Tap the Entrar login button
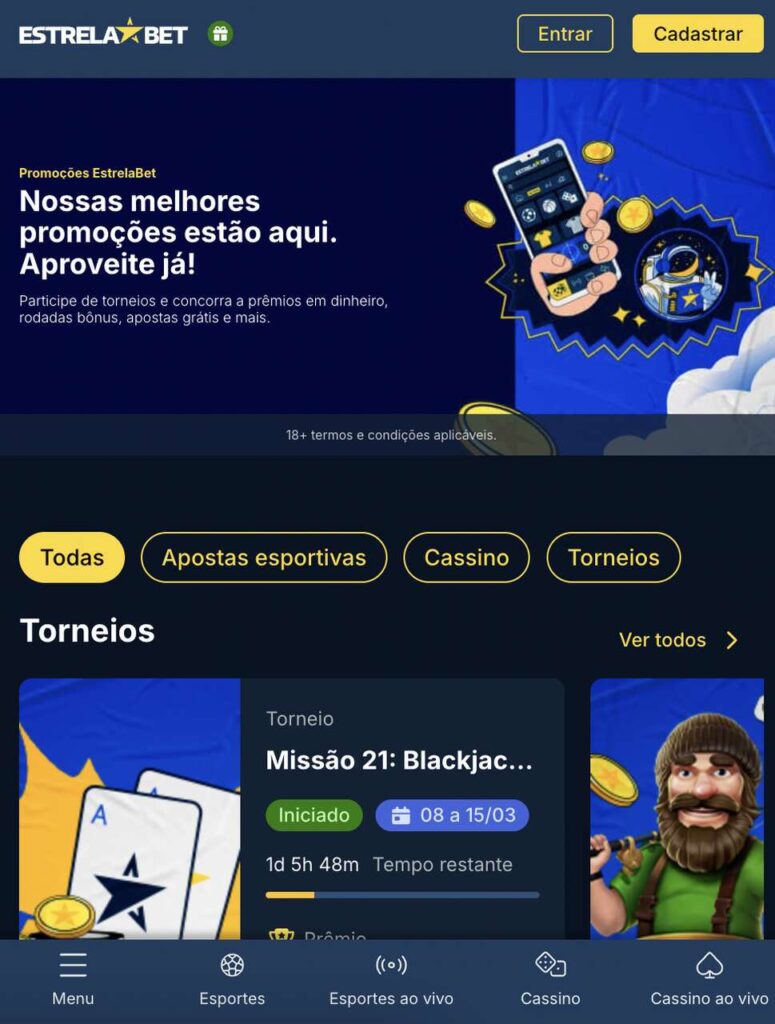The width and height of the screenshot is (775, 1024). pos(565,34)
